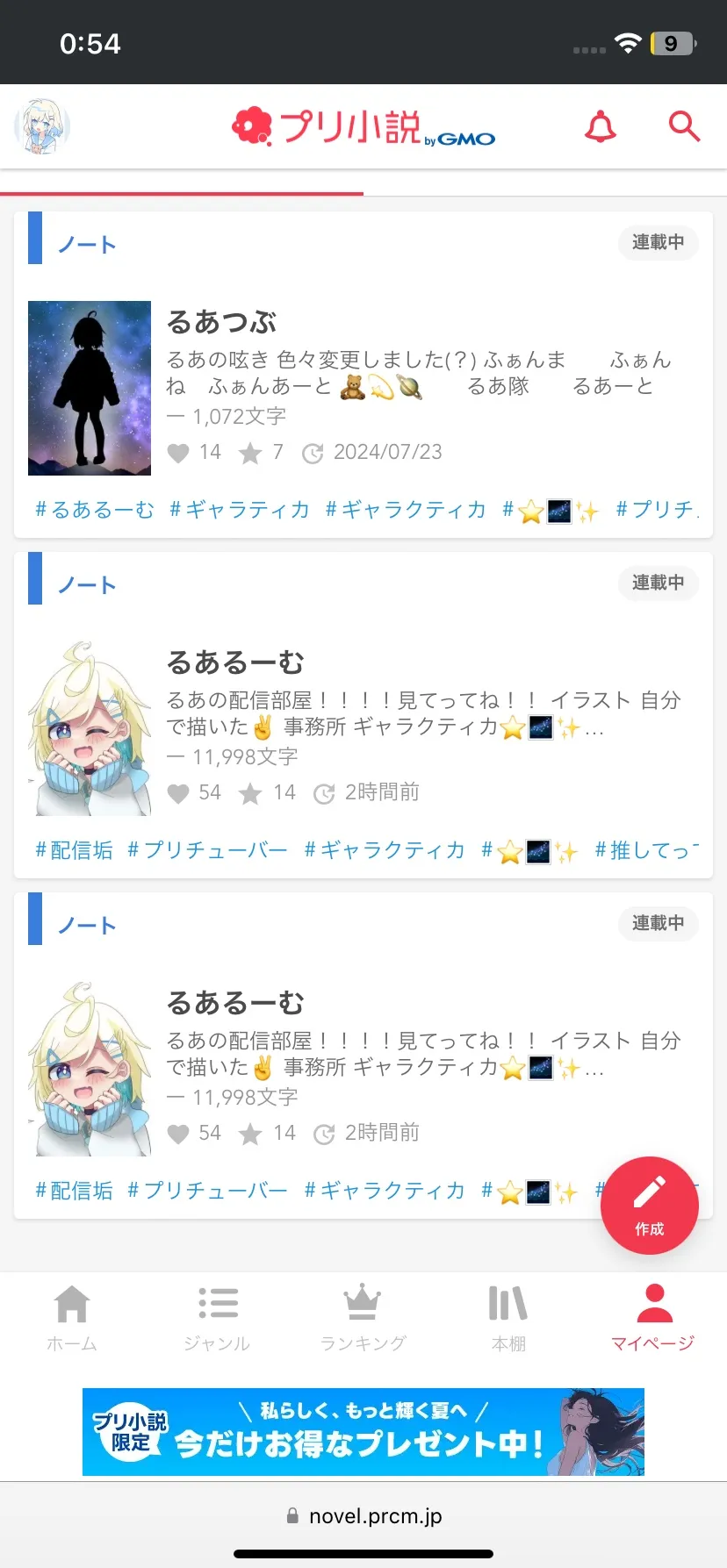727x1568 pixels.
Task: Open the マイページ tab
Action: pos(653,1318)
